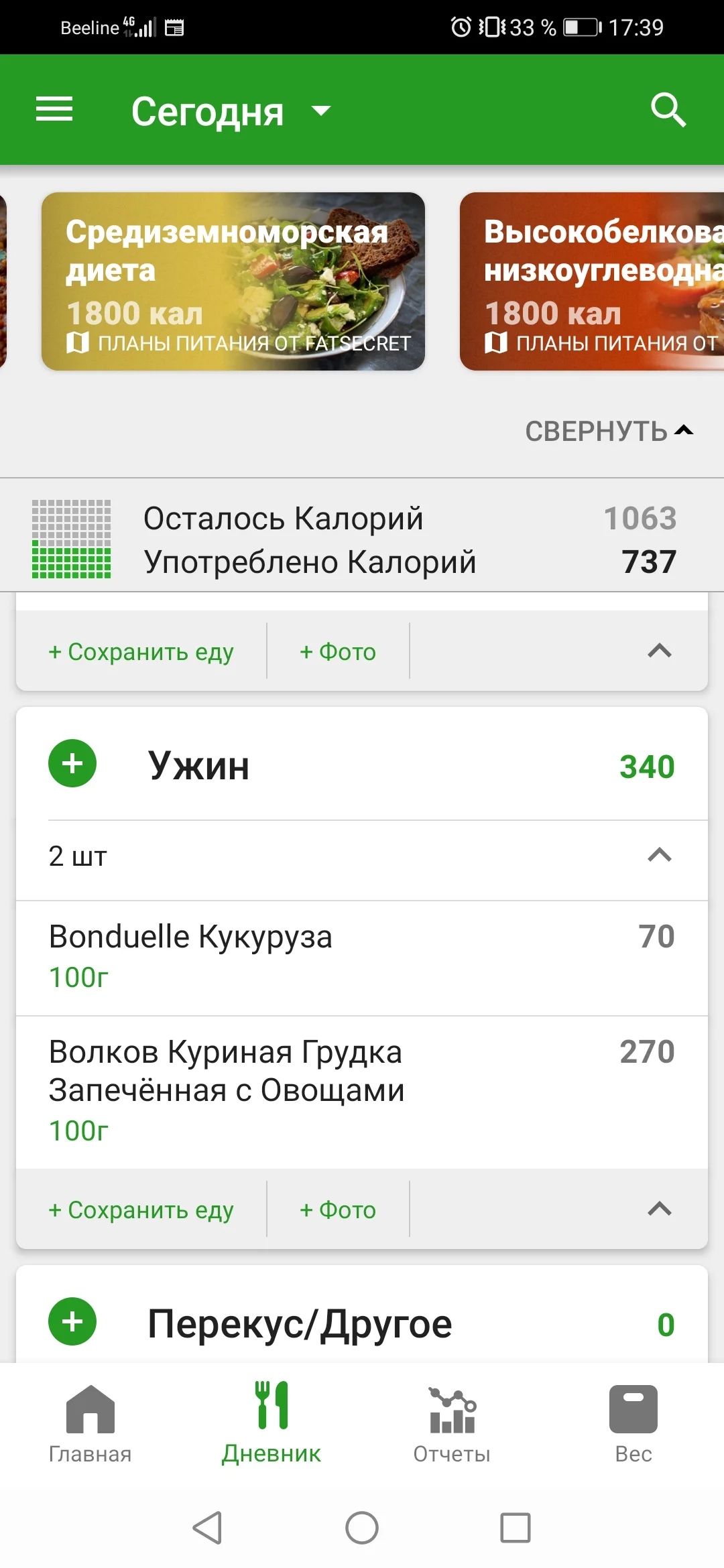Collapse the top meal section chevron

660,651
